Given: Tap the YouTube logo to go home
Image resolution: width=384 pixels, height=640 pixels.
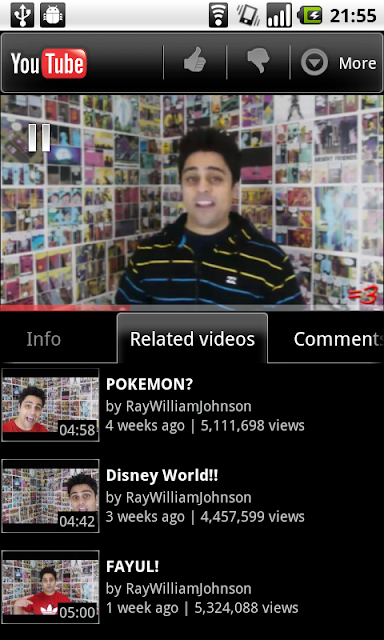Looking at the screenshot, I should click(x=49, y=63).
